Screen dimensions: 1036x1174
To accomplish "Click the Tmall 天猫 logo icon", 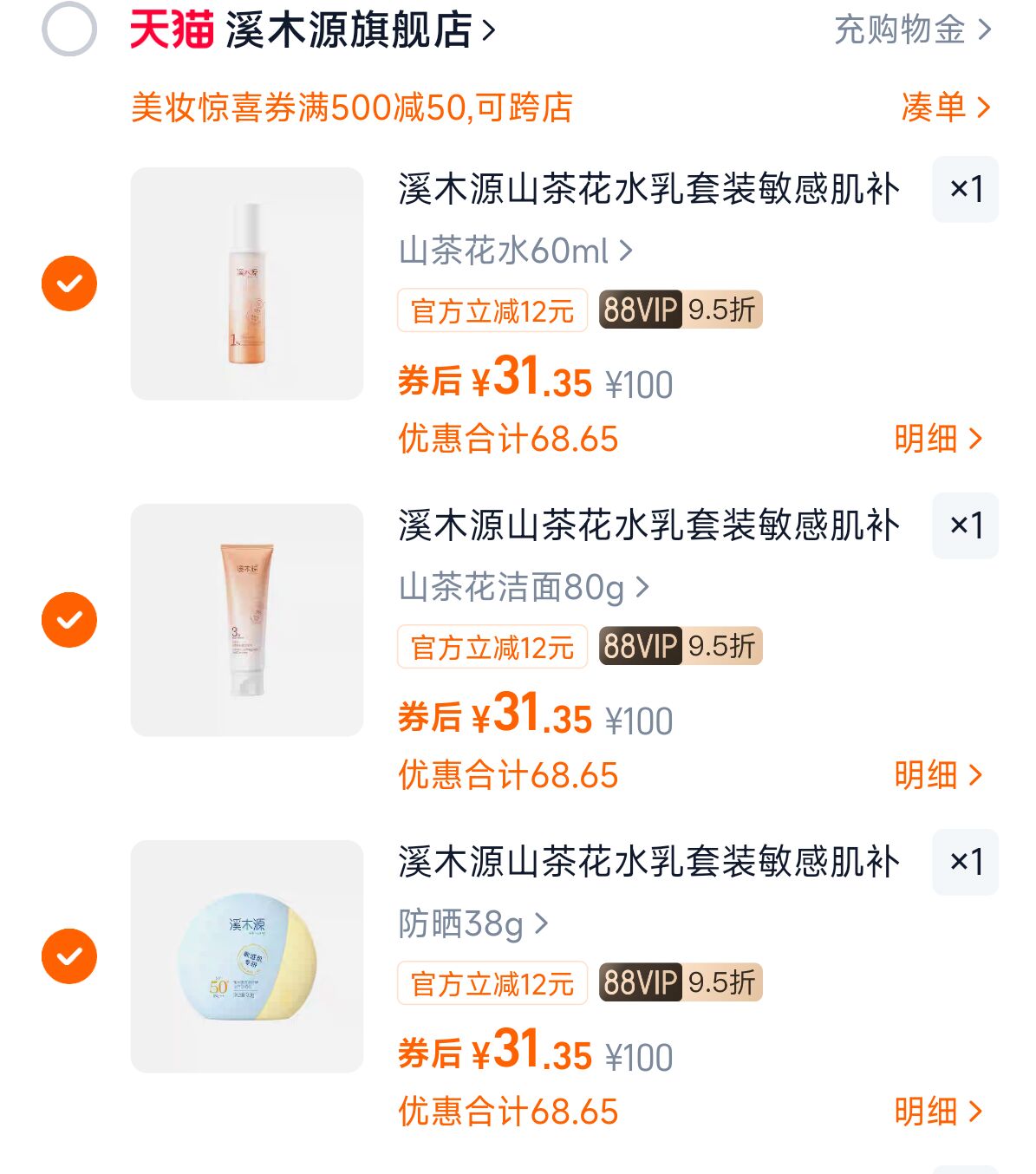I will point(170,29).
